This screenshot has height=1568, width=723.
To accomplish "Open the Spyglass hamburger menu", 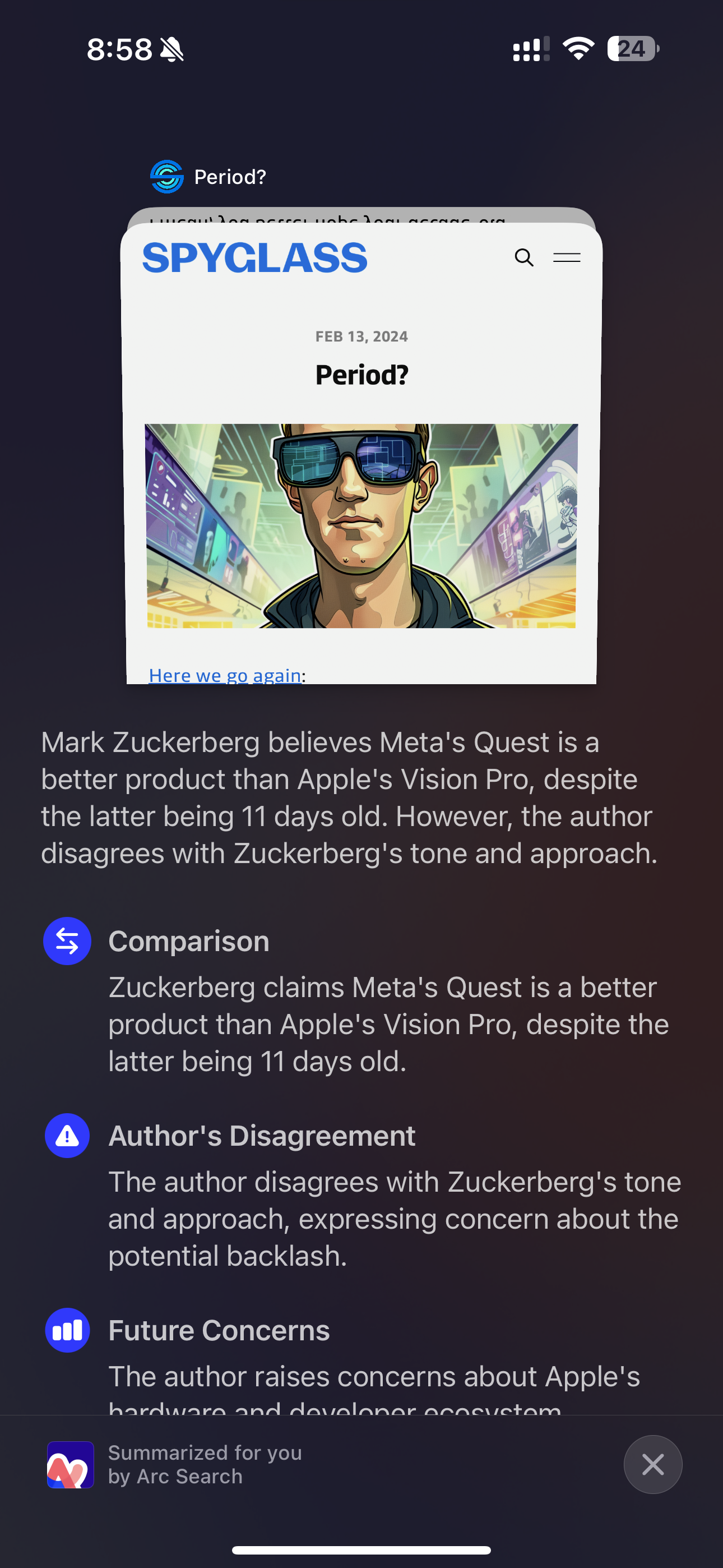I will (566, 257).
